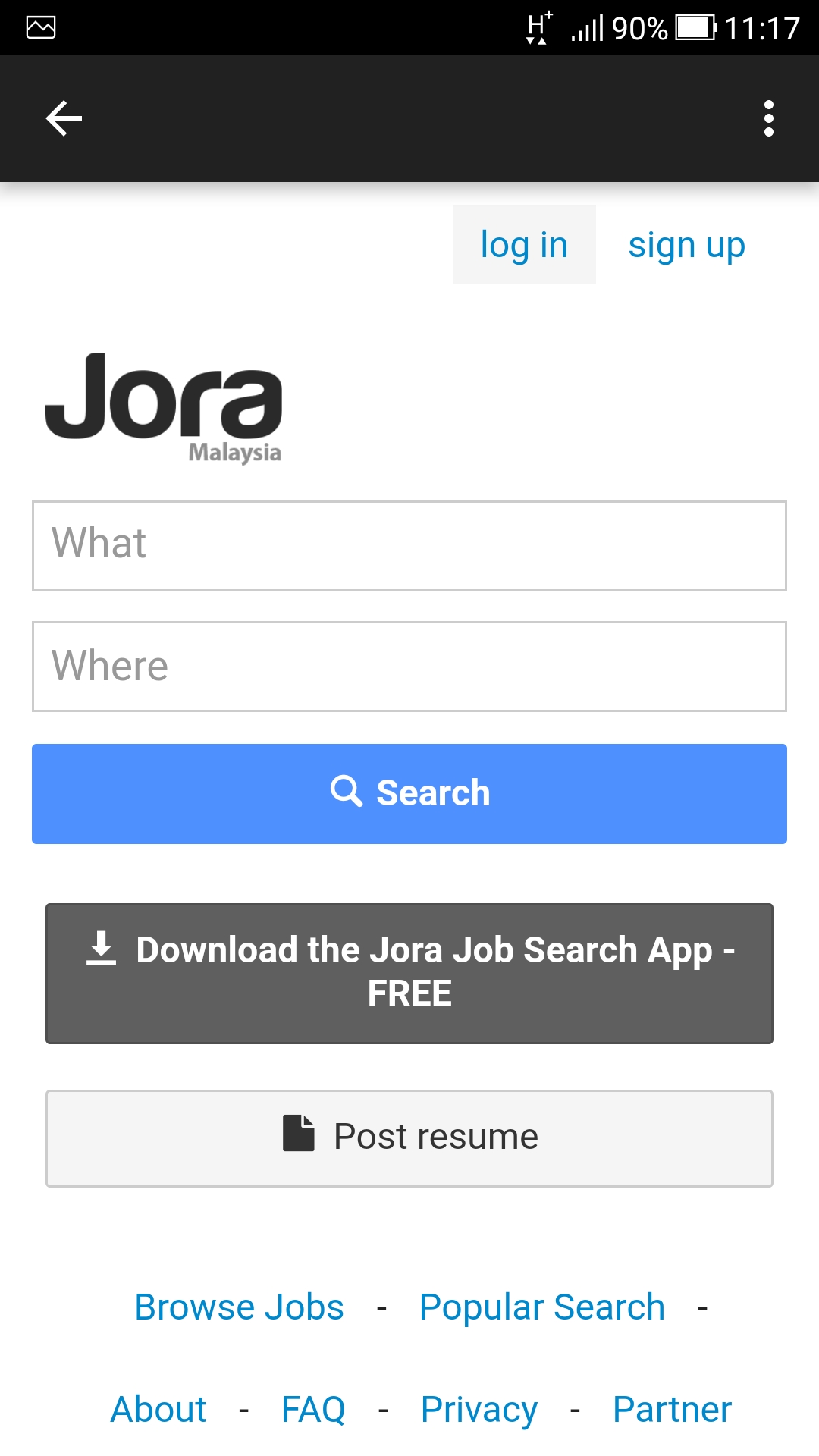The width and height of the screenshot is (819, 1456).
Task: Open the log in page
Action: point(524,245)
